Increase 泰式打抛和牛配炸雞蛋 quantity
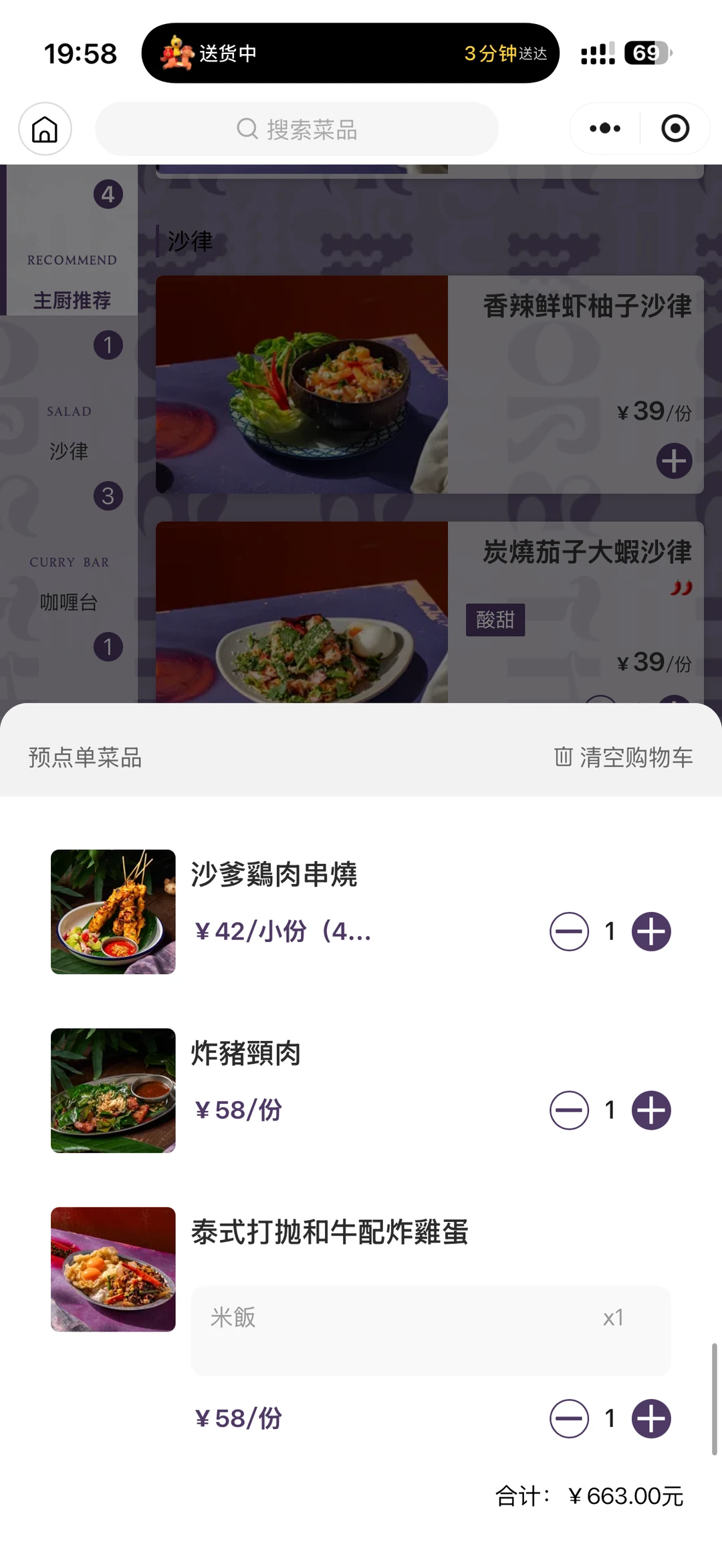Image resolution: width=722 pixels, height=1568 pixels. click(x=651, y=1418)
